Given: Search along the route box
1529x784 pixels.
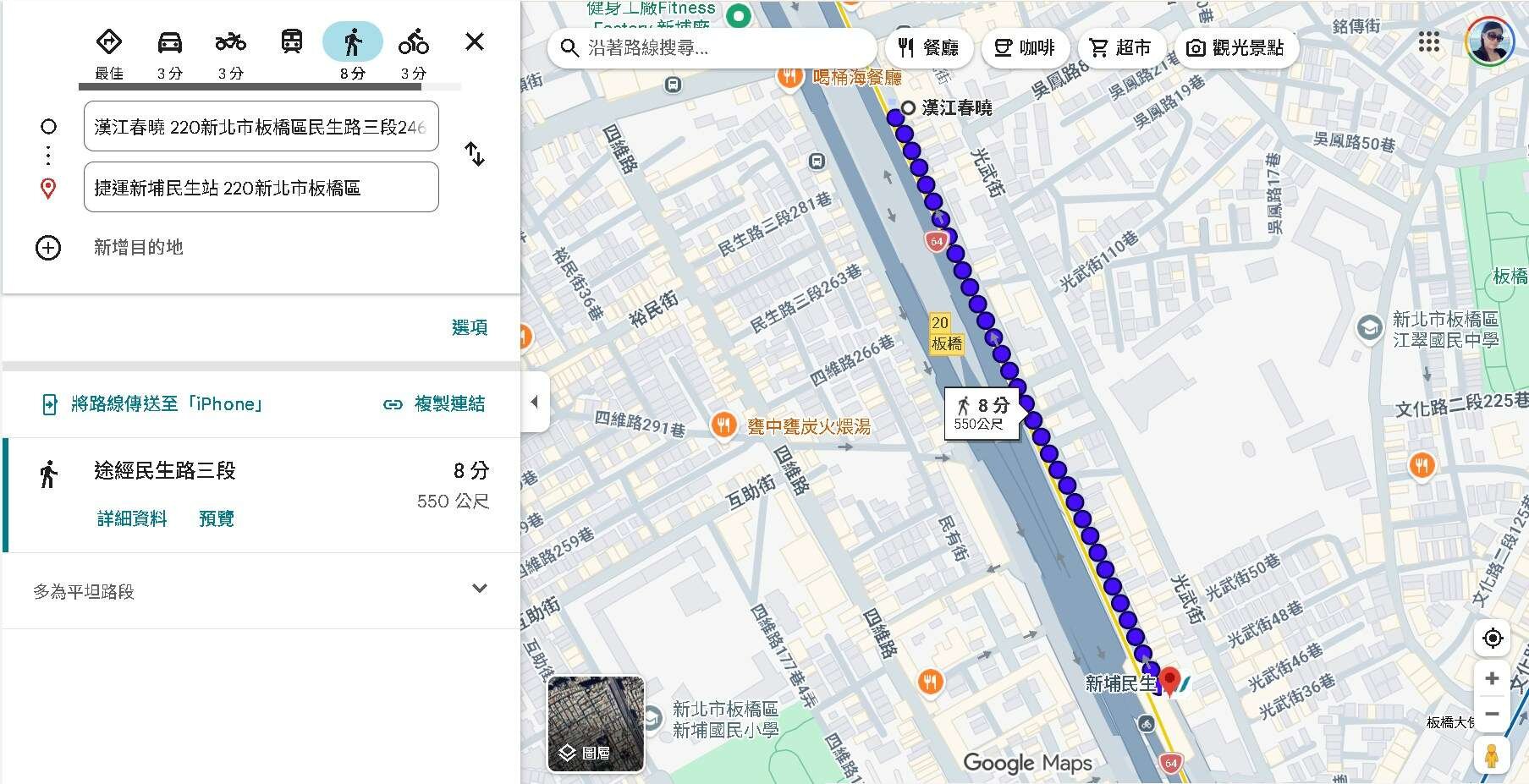Looking at the screenshot, I should pyautogui.click(x=719, y=48).
